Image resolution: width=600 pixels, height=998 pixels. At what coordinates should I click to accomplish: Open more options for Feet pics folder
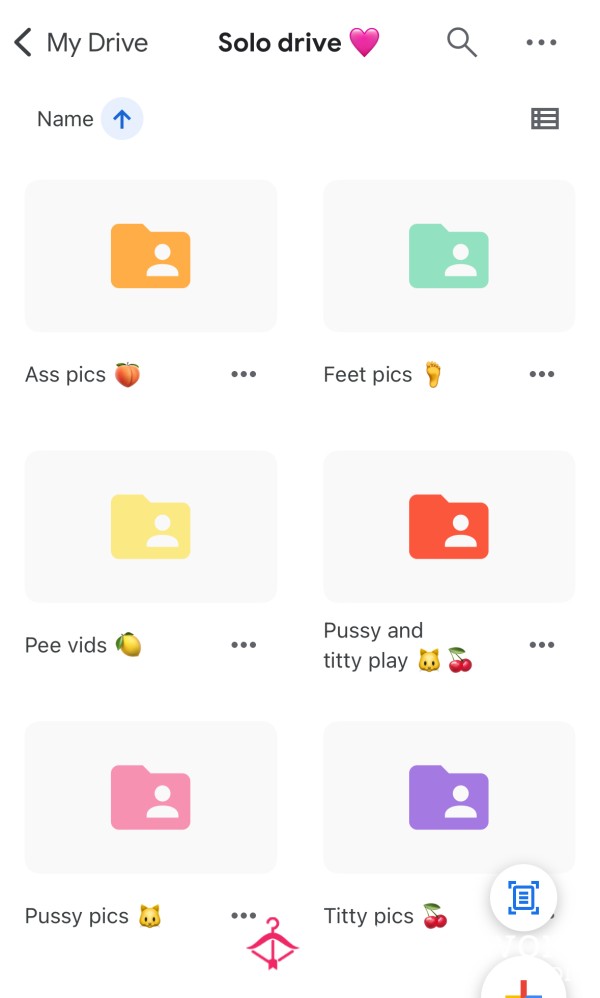tap(541, 374)
